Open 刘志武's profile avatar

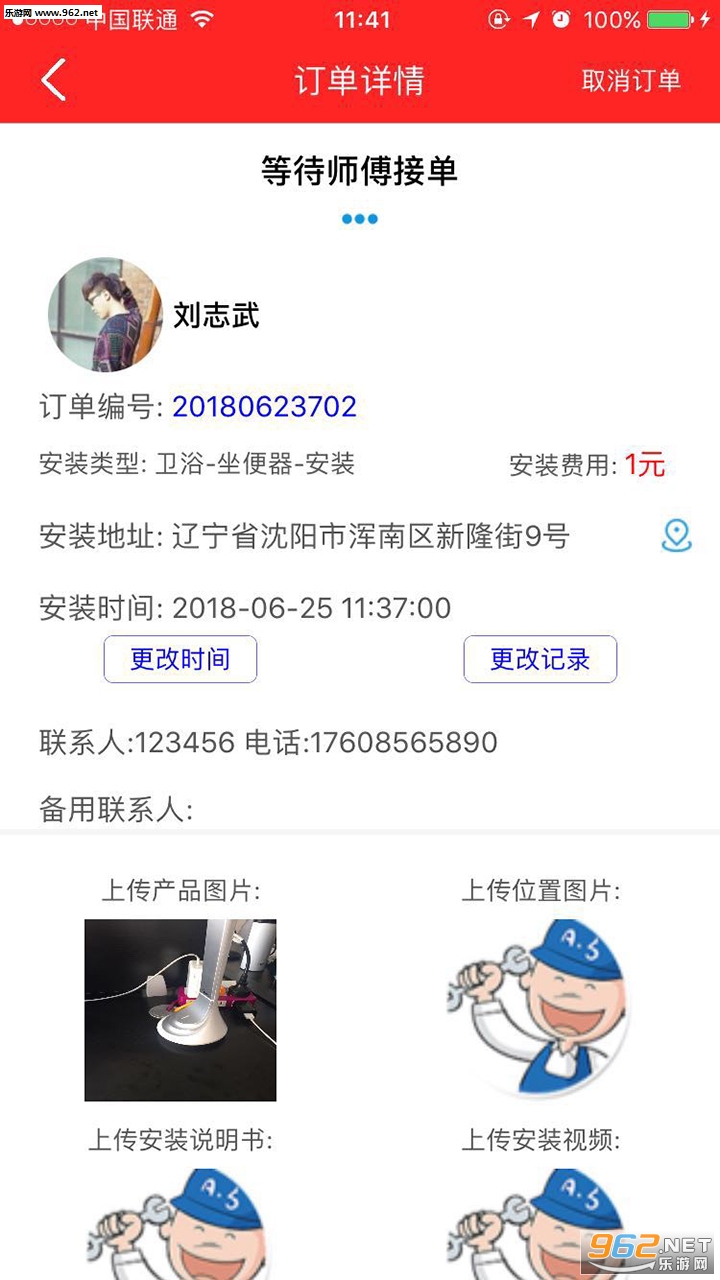(105, 315)
